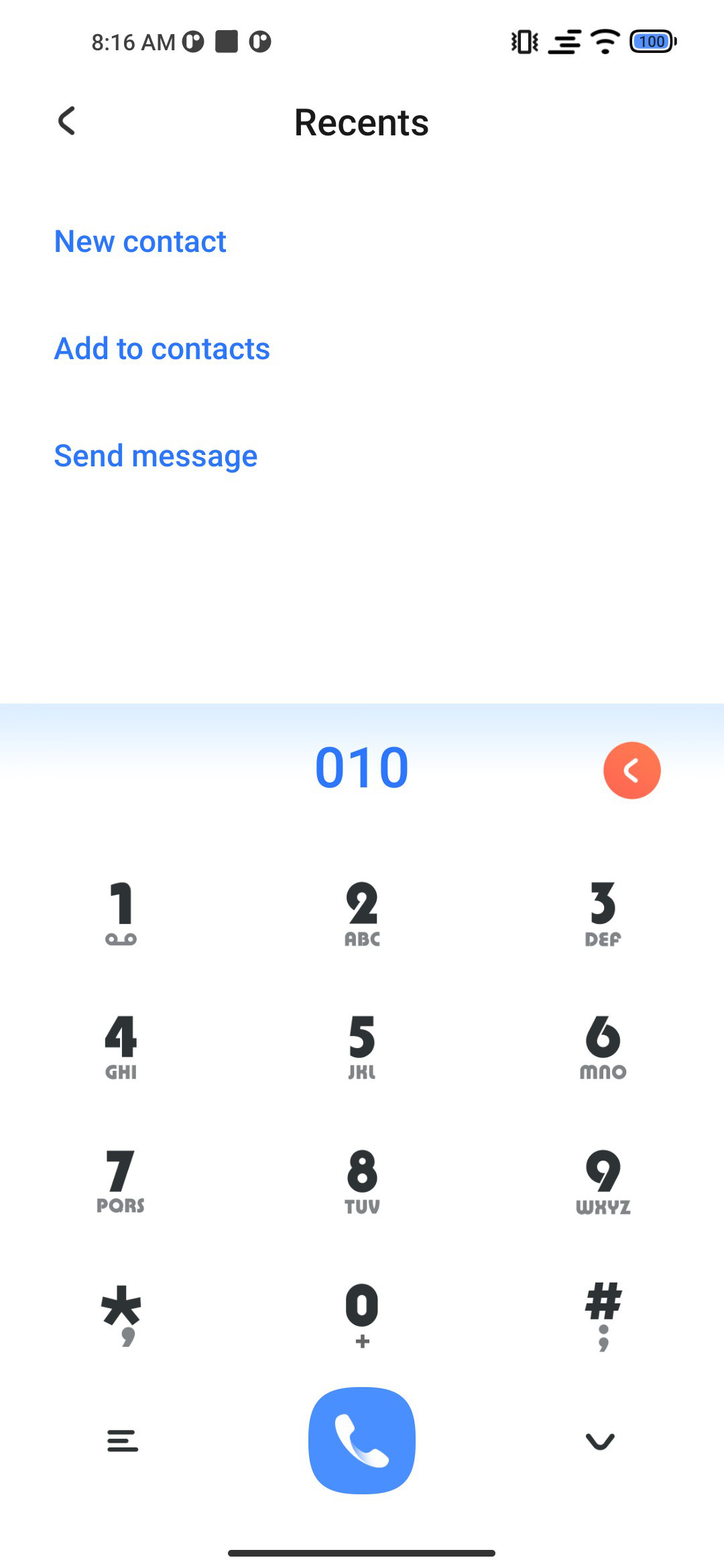Enter digit 3 DEF

coord(603,913)
